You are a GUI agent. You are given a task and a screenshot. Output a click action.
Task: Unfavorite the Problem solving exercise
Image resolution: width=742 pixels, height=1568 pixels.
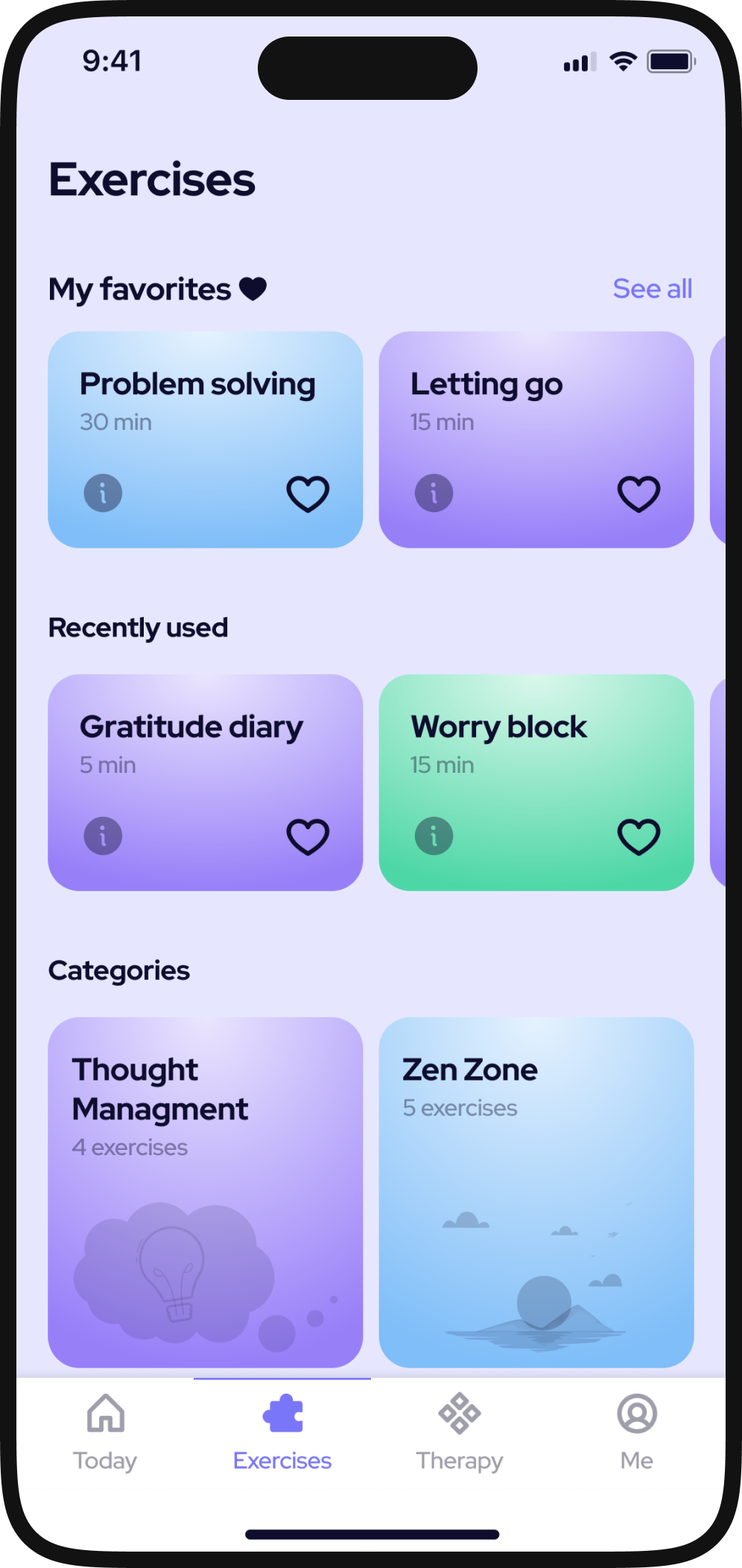click(x=307, y=493)
